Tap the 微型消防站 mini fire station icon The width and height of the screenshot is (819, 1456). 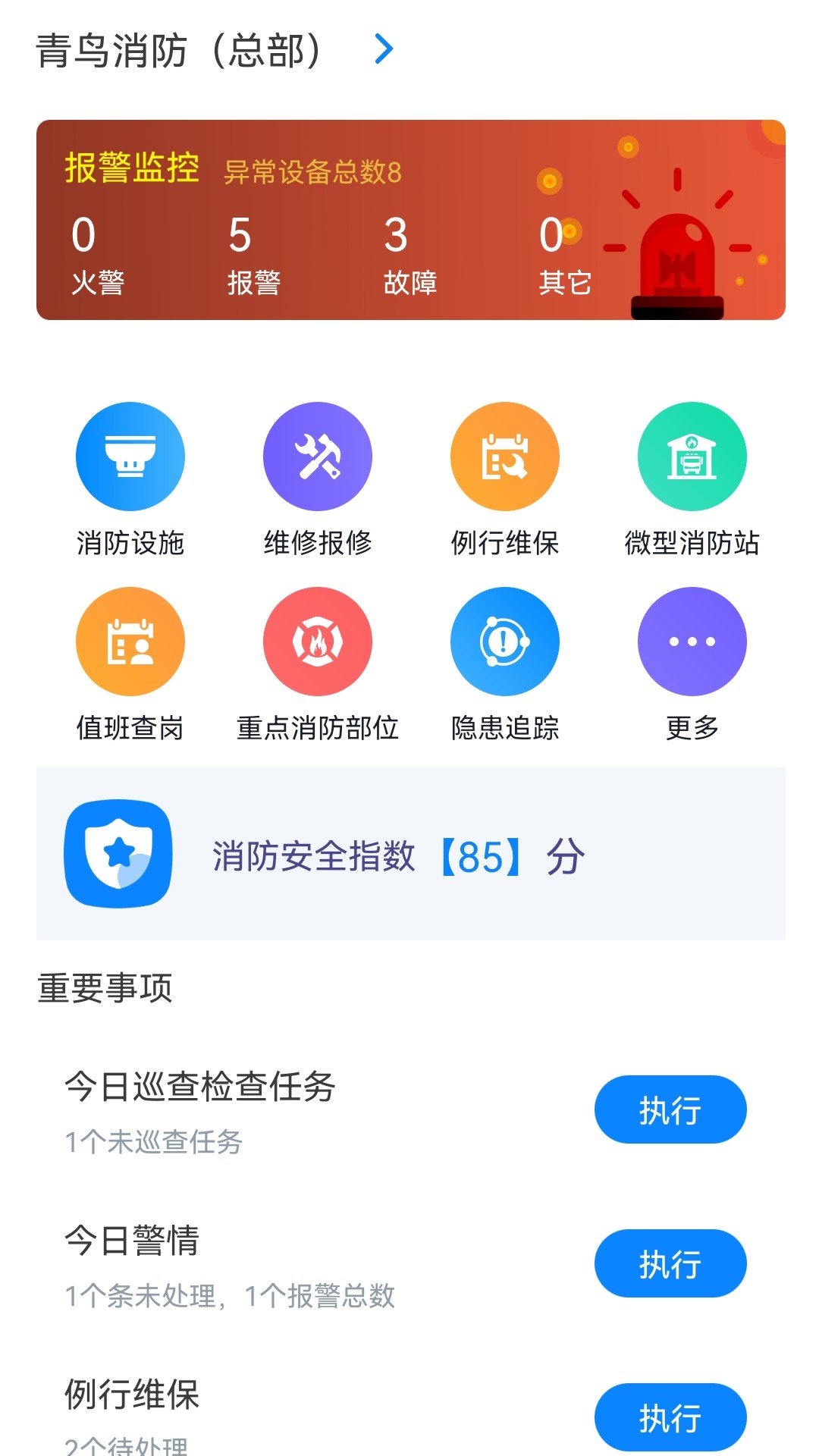tap(692, 456)
